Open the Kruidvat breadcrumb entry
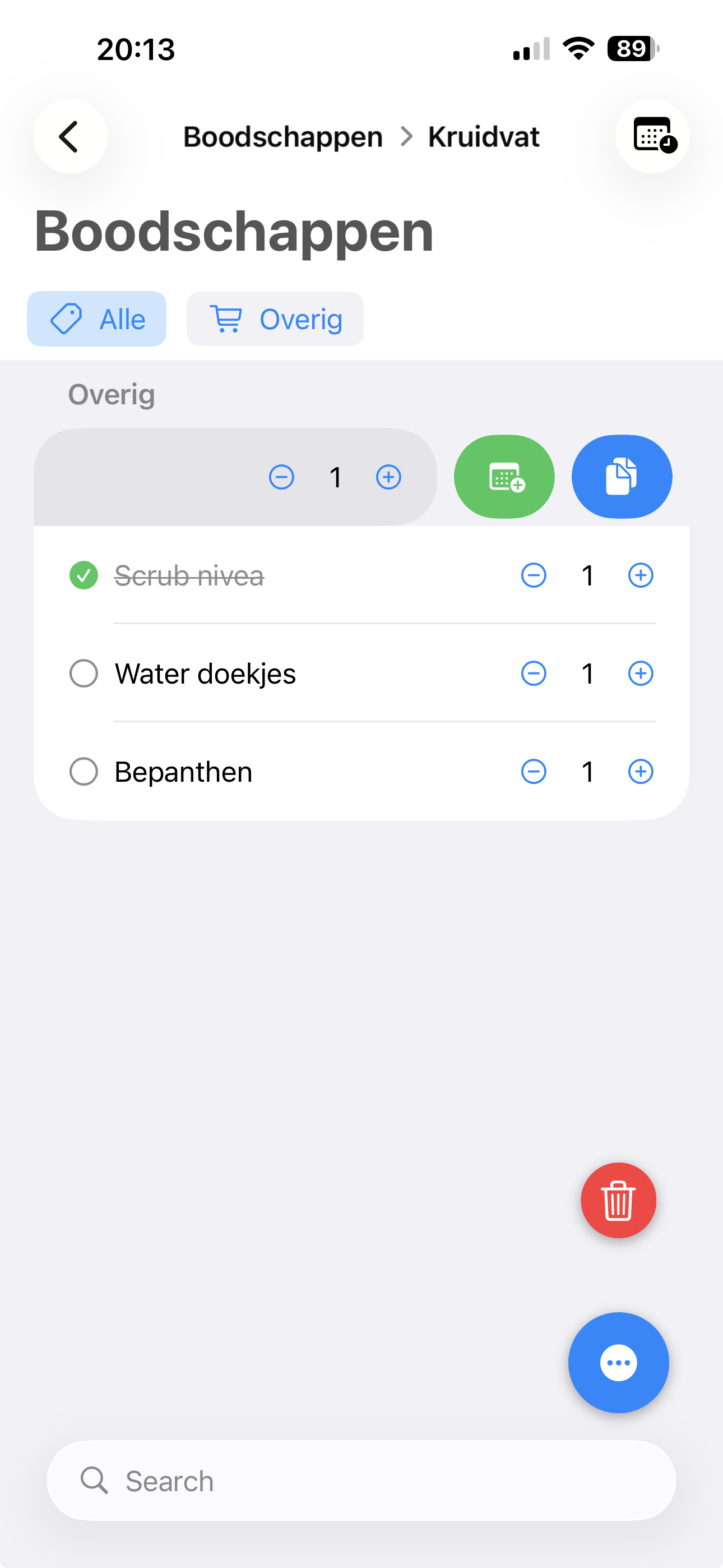 tap(484, 136)
